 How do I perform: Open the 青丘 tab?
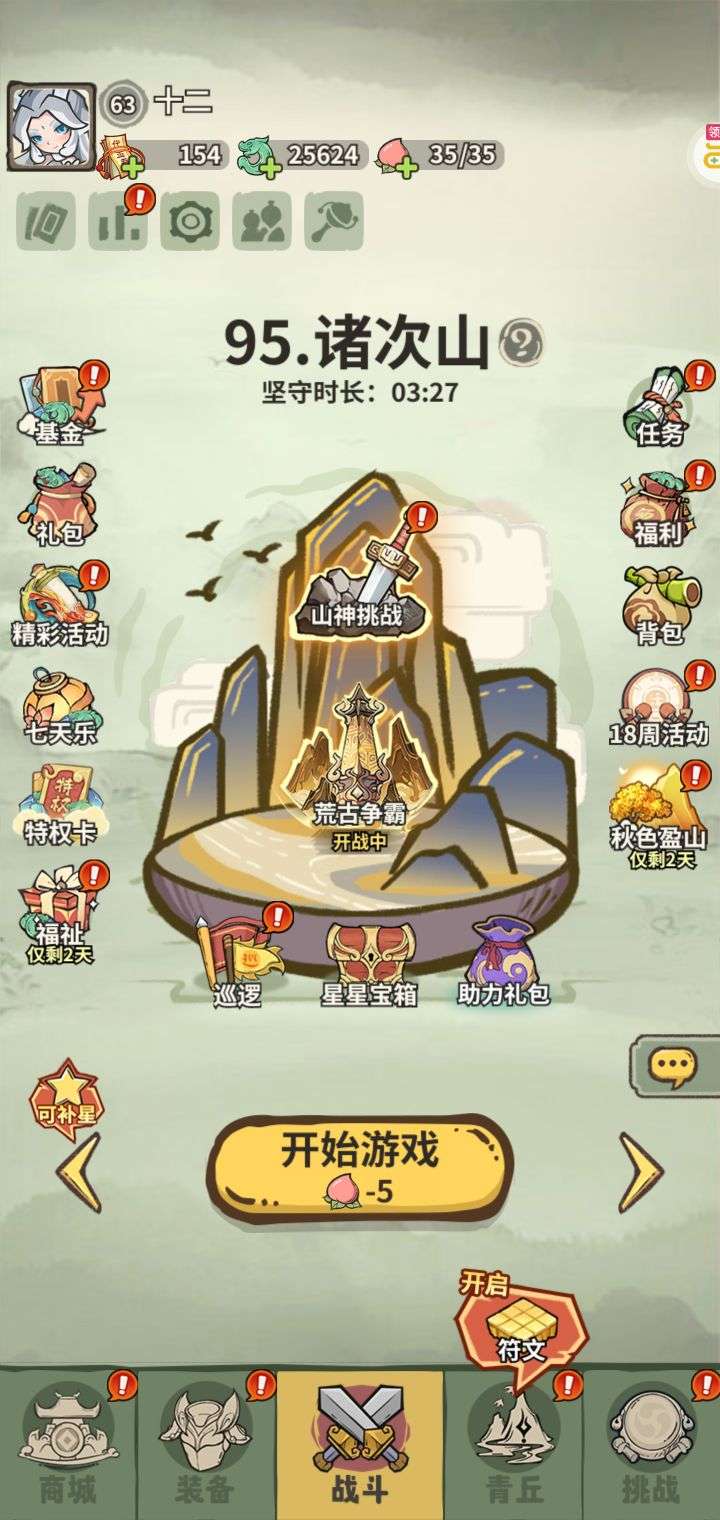point(515,1442)
